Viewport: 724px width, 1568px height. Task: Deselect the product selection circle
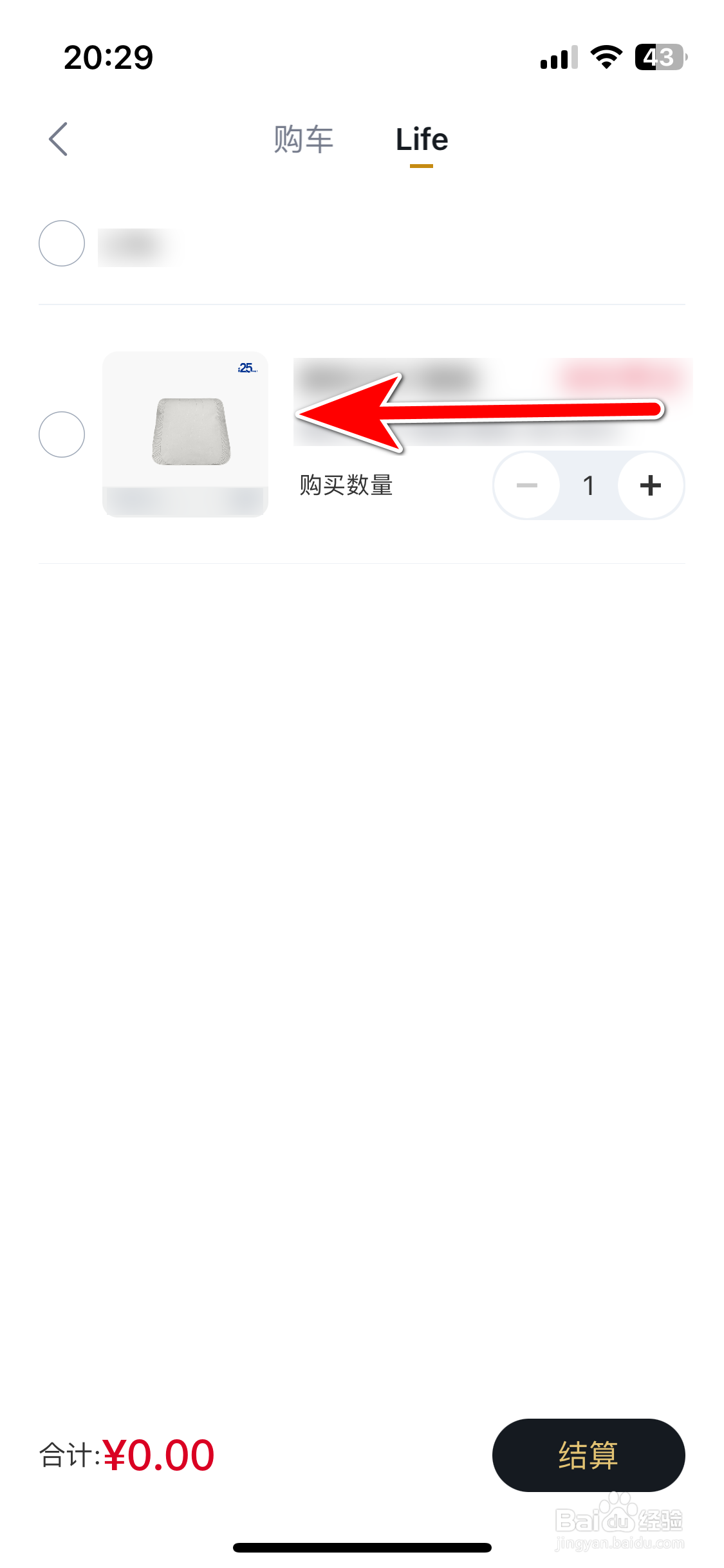62,434
